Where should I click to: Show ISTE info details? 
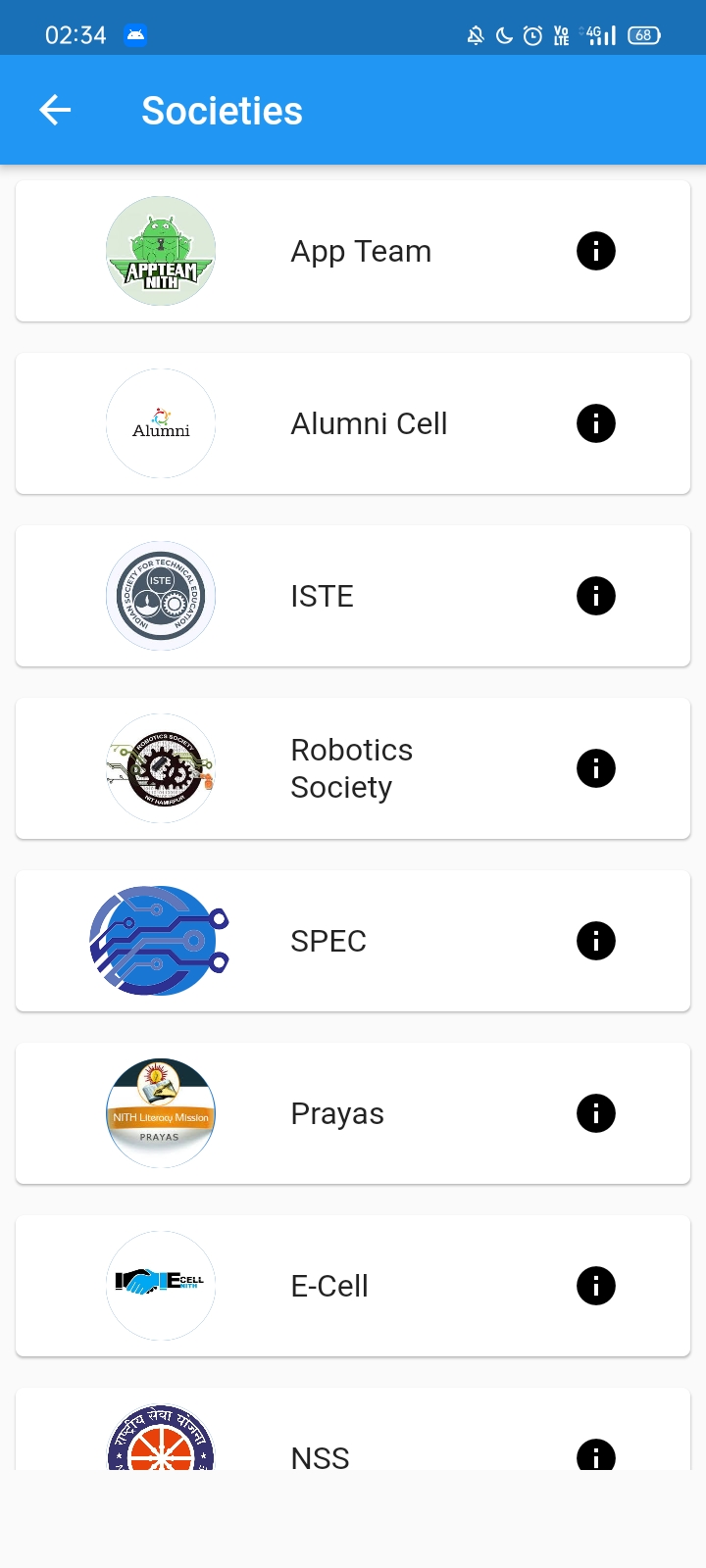click(595, 596)
